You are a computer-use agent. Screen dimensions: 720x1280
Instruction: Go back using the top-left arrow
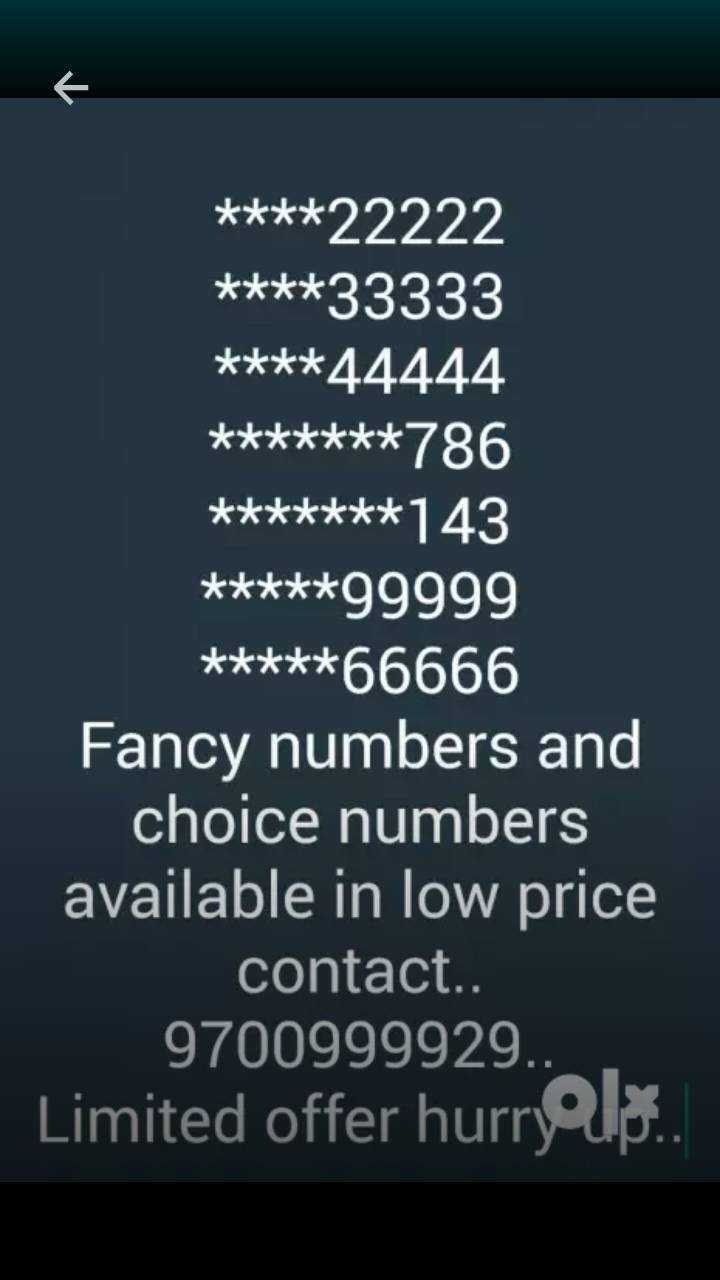tap(70, 88)
